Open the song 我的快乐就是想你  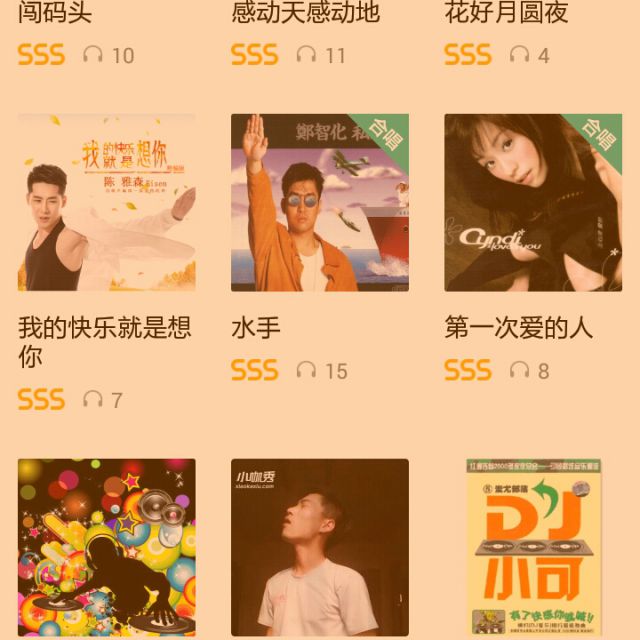pyautogui.click(x=106, y=203)
